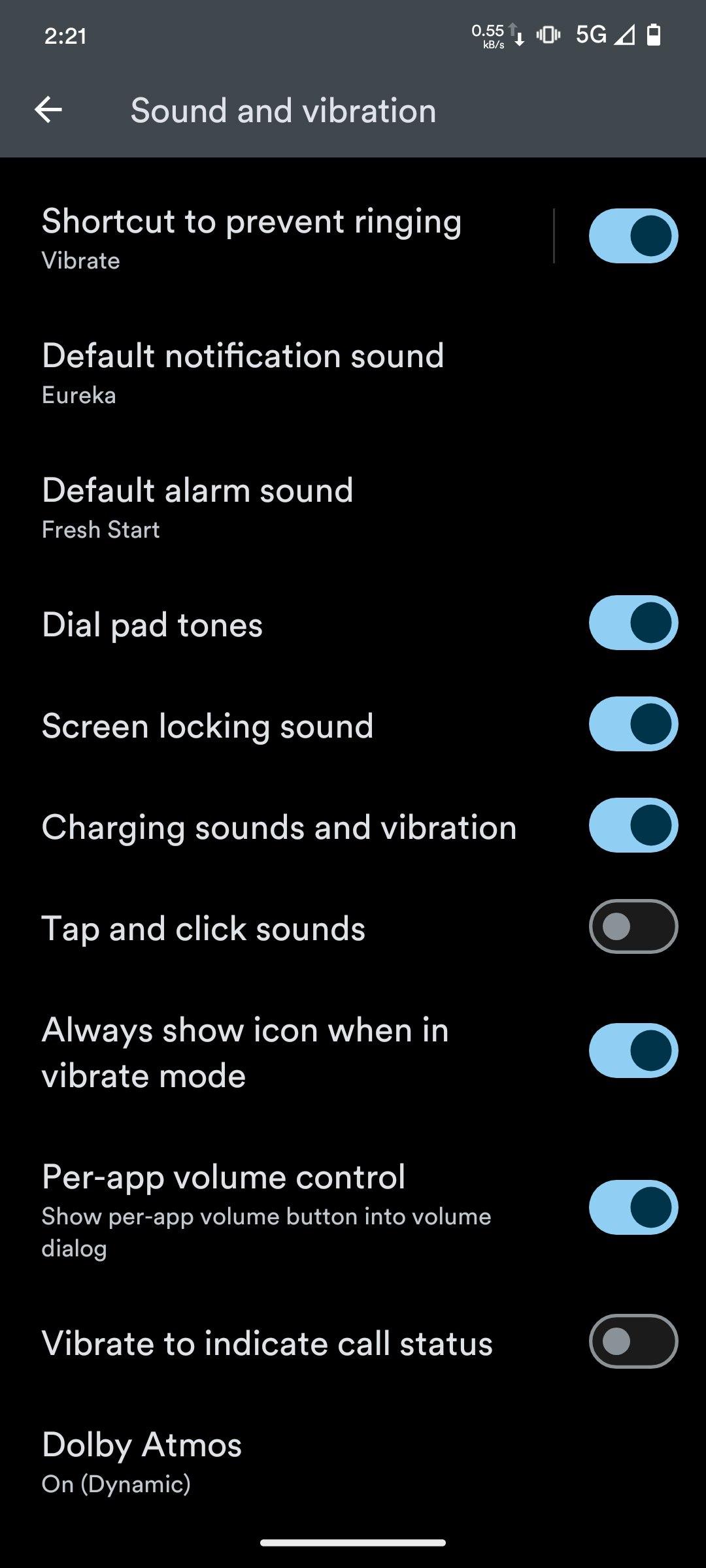Disable Charging sounds and vibration
The image size is (706, 1568).
click(x=633, y=825)
